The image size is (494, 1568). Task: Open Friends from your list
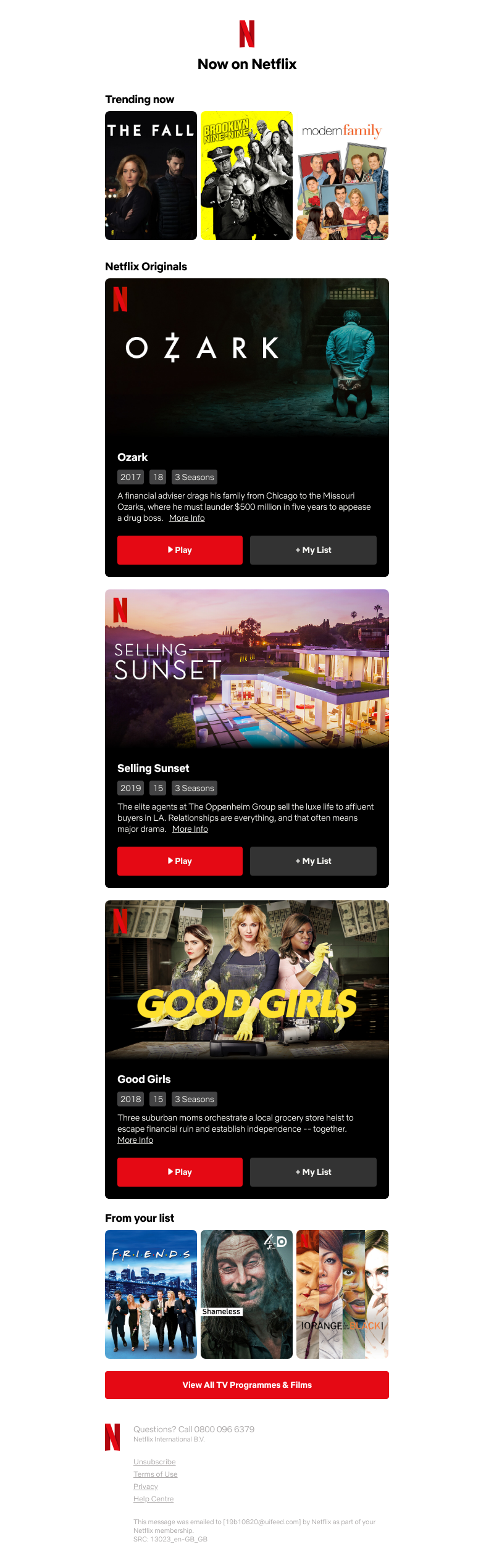151,1294
